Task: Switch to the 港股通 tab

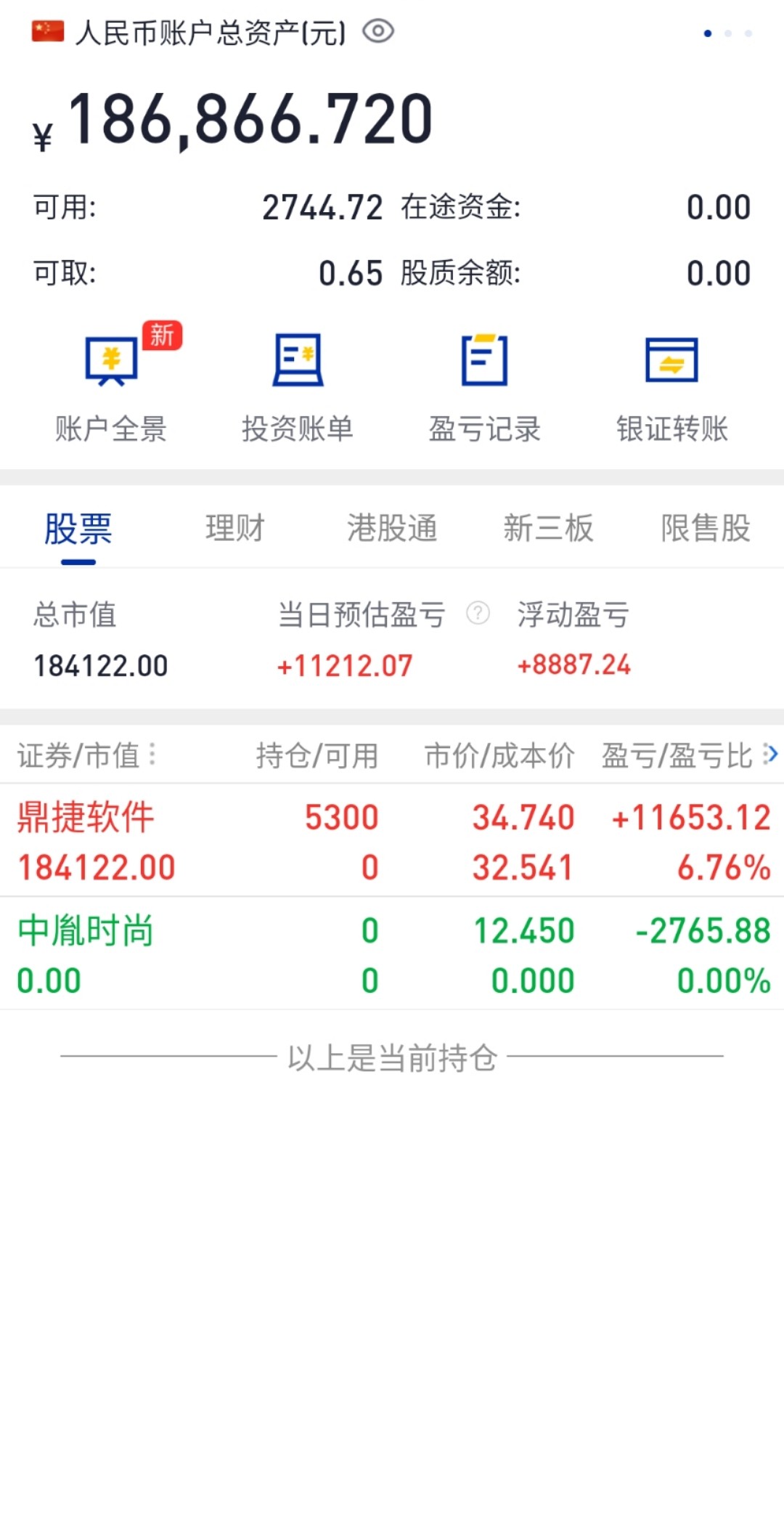Action: [x=392, y=529]
